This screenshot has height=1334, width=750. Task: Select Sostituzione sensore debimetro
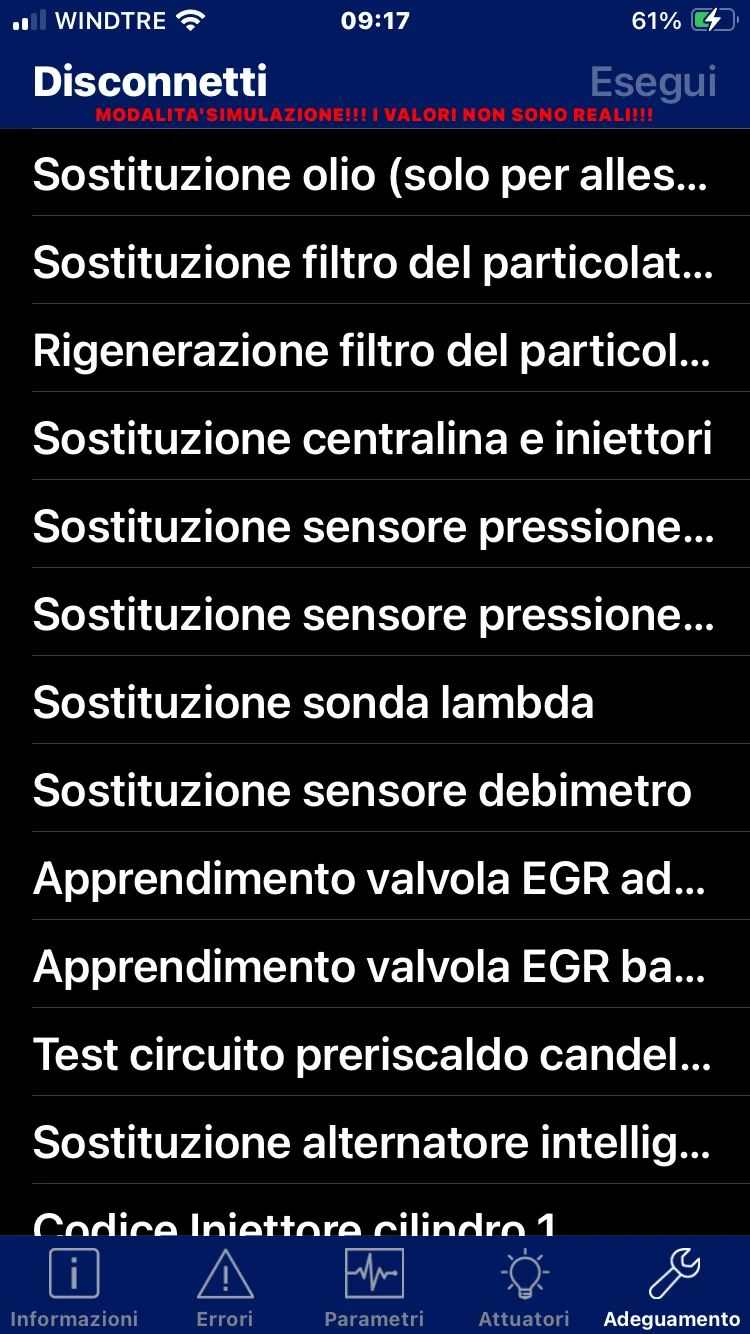tap(375, 789)
